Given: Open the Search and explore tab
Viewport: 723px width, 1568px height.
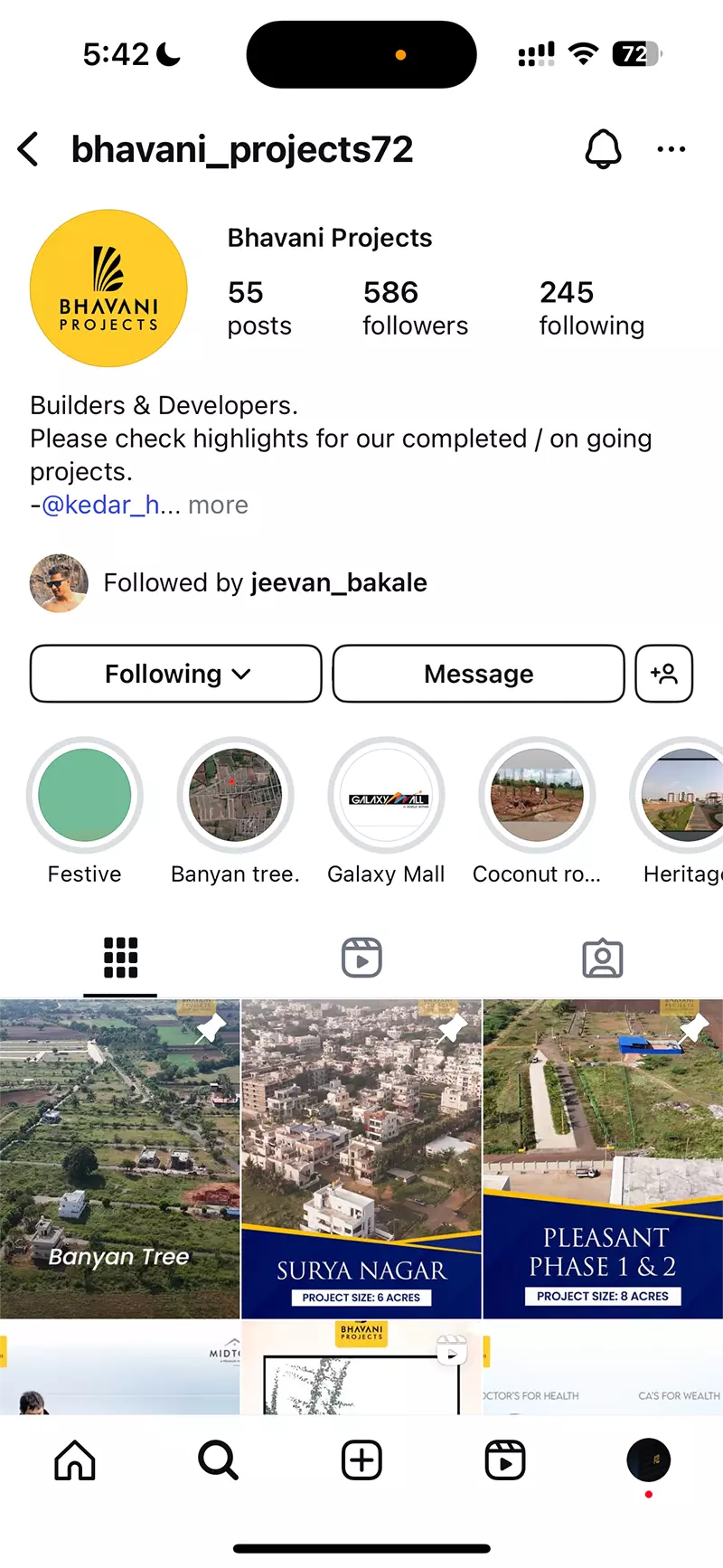Looking at the screenshot, I should 218,1459.
